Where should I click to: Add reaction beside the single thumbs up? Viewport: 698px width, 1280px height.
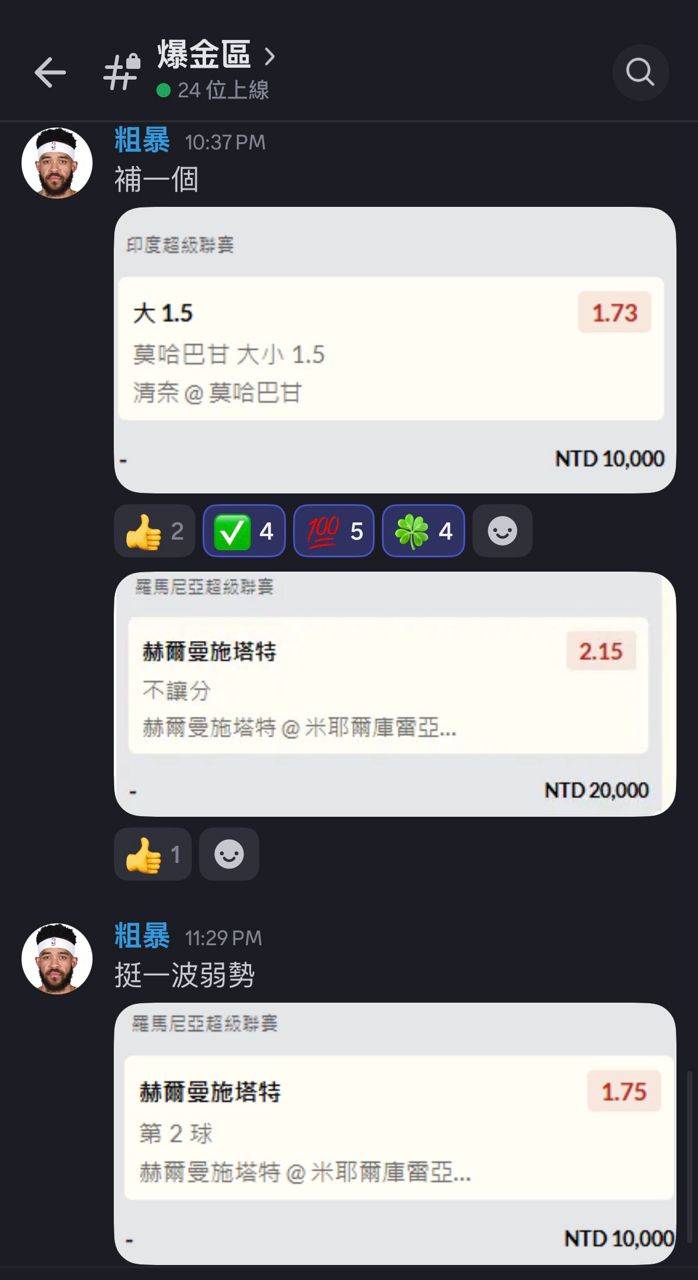point(229,855)
